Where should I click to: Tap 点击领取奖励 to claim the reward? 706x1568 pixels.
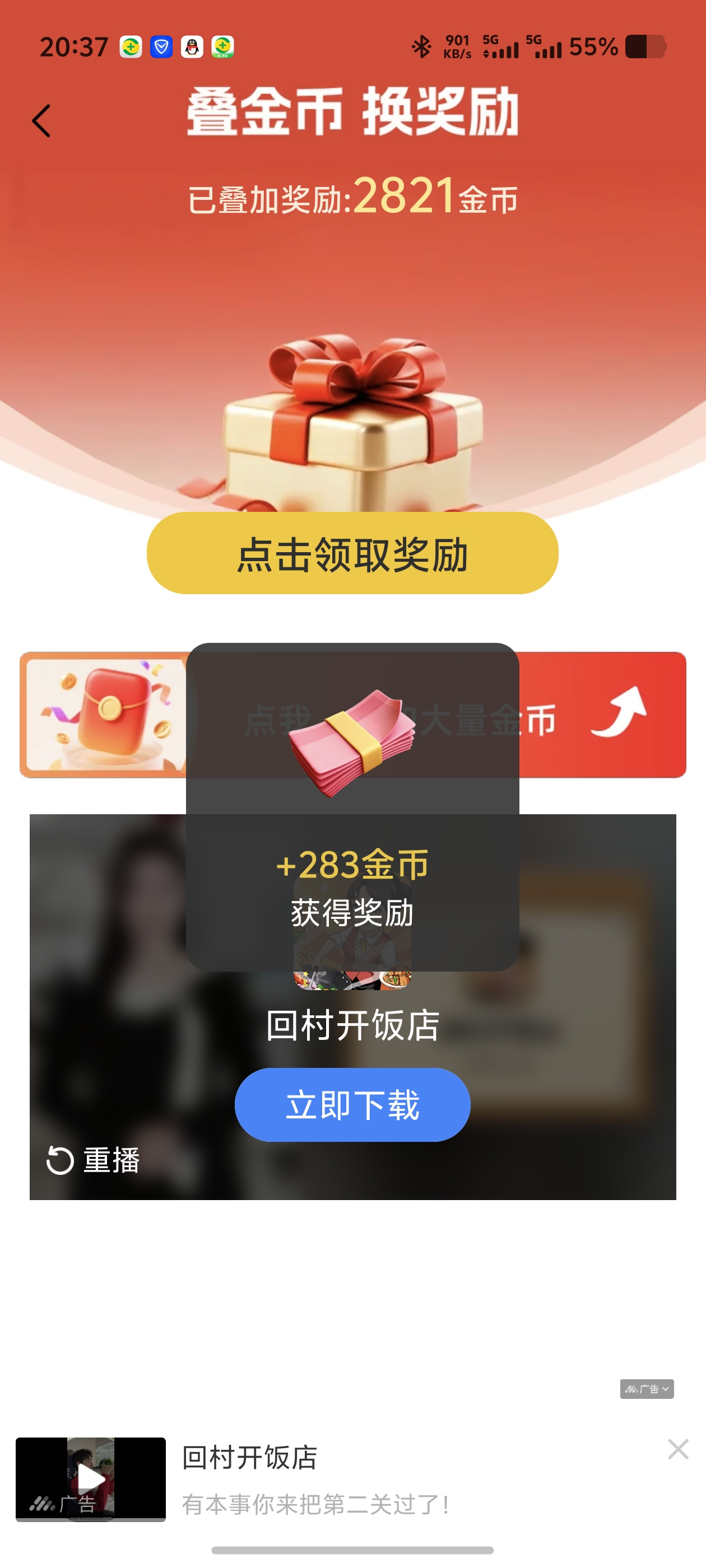[x=352, y=553]
